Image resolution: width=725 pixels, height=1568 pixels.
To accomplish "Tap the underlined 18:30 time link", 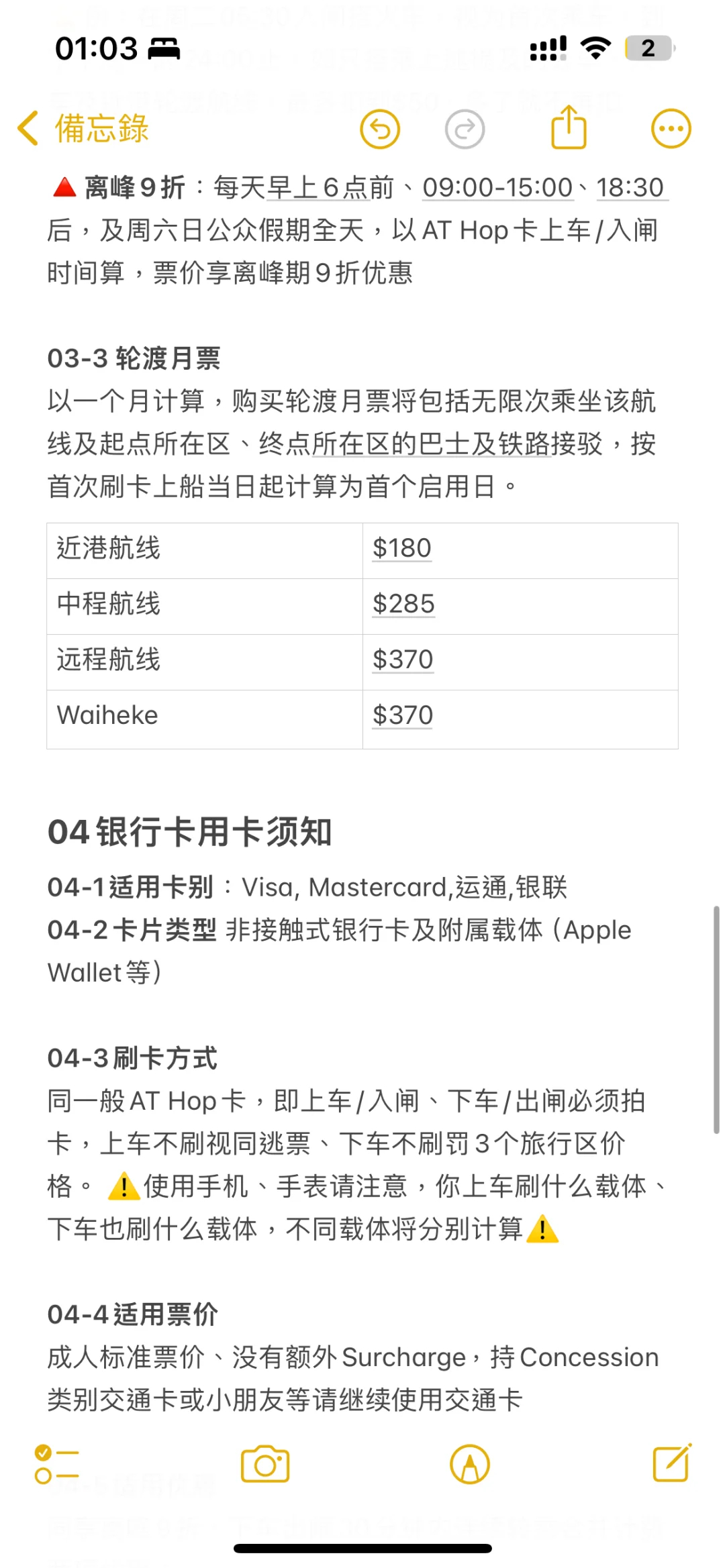I will (x=630, y=188).
